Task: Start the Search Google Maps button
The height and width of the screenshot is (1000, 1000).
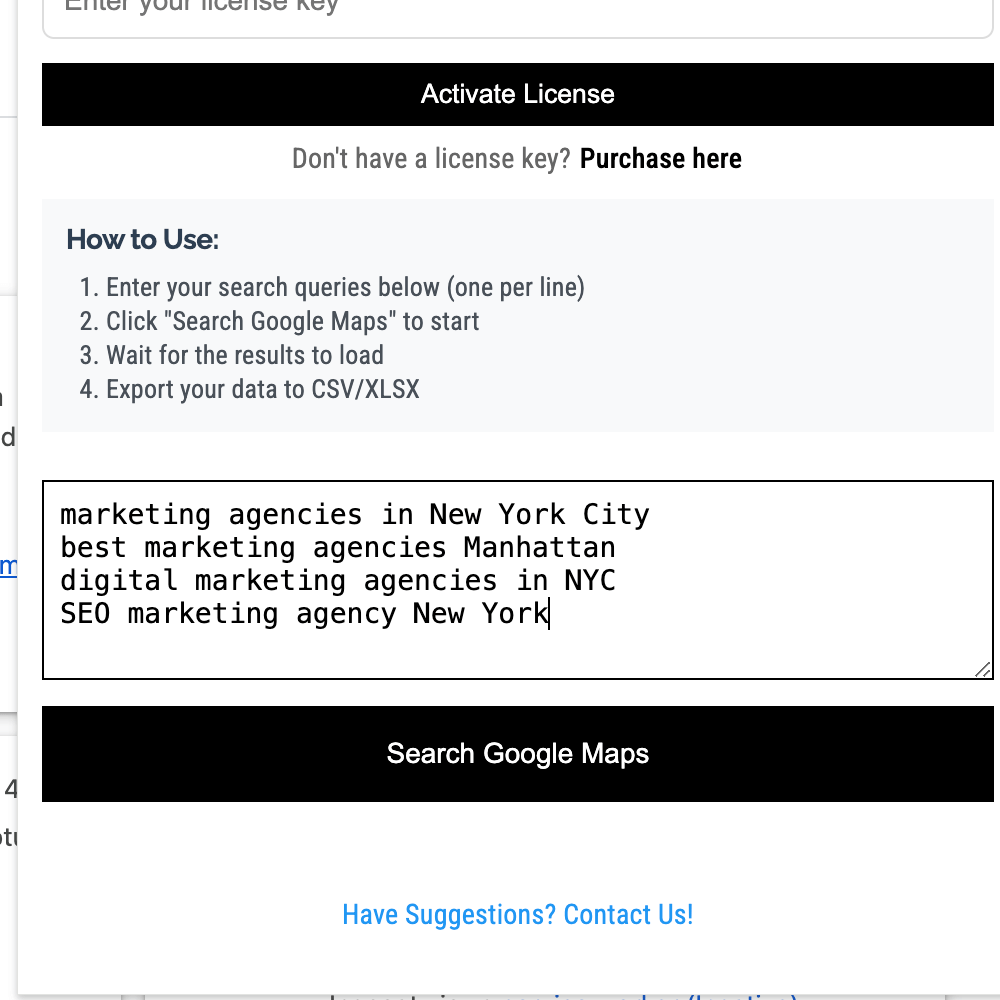Action: 517,754
